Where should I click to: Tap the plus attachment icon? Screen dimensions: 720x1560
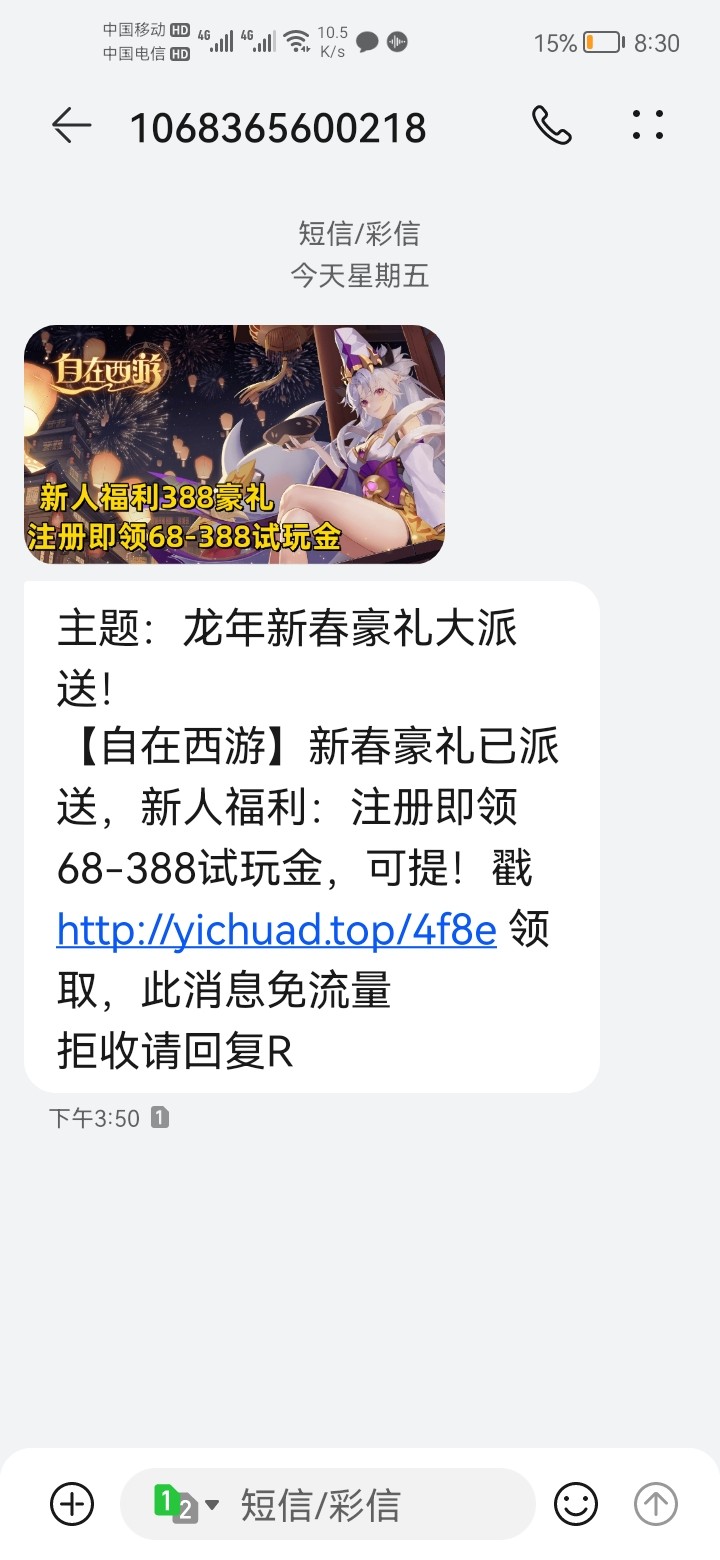(x=72, y=1504)
